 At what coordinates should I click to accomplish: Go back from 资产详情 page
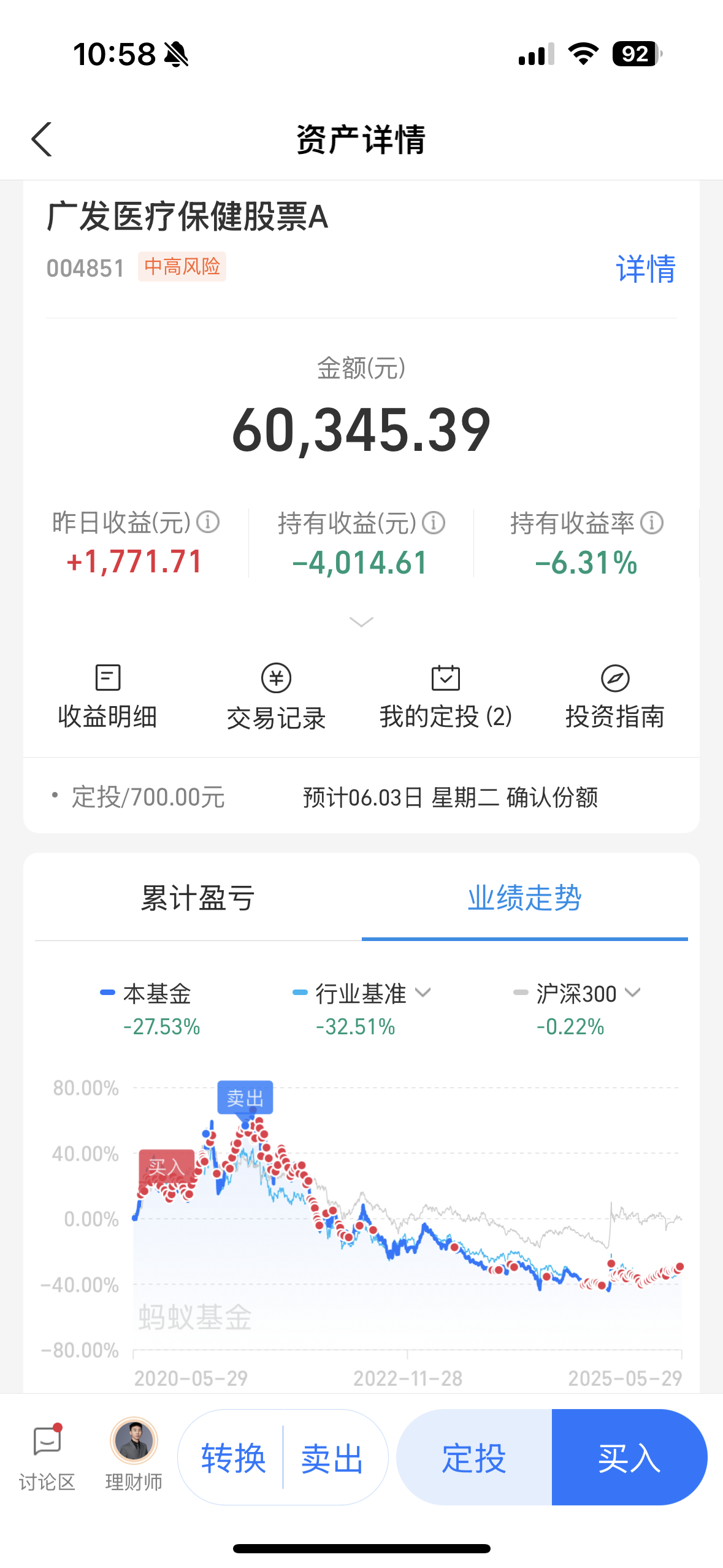[x=42, y=139]
